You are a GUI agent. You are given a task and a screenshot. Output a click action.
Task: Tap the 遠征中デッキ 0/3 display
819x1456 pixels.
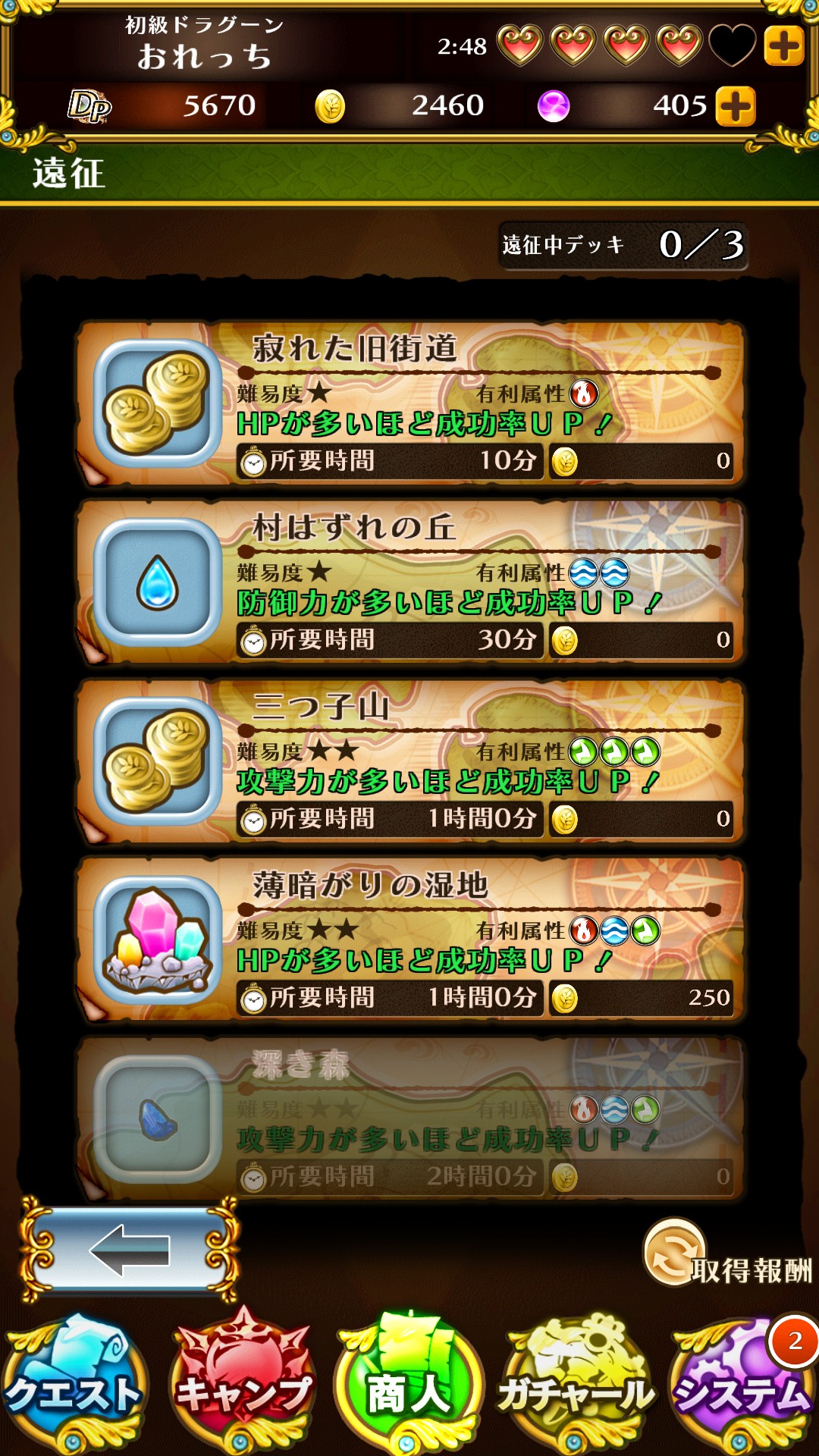(622, 244)
